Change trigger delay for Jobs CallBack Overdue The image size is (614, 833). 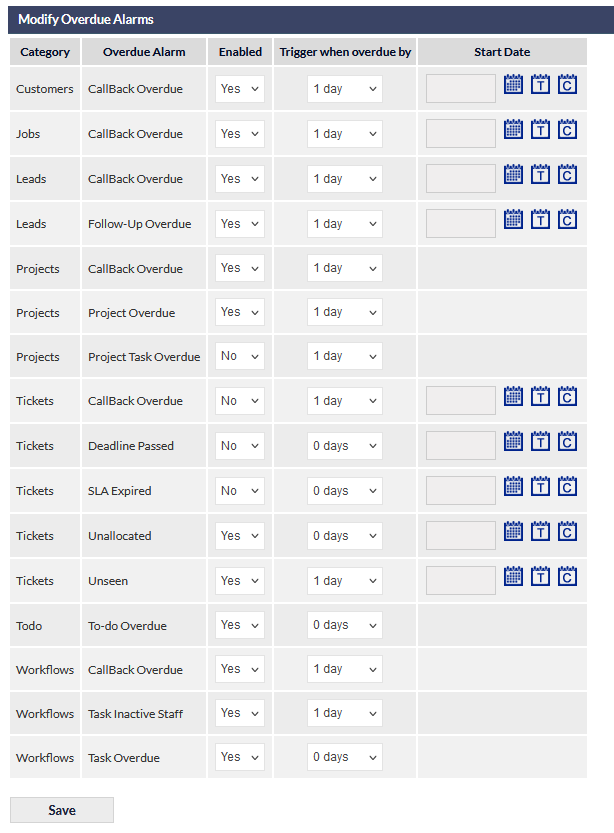pyautogui.click(x=344, y=134)
